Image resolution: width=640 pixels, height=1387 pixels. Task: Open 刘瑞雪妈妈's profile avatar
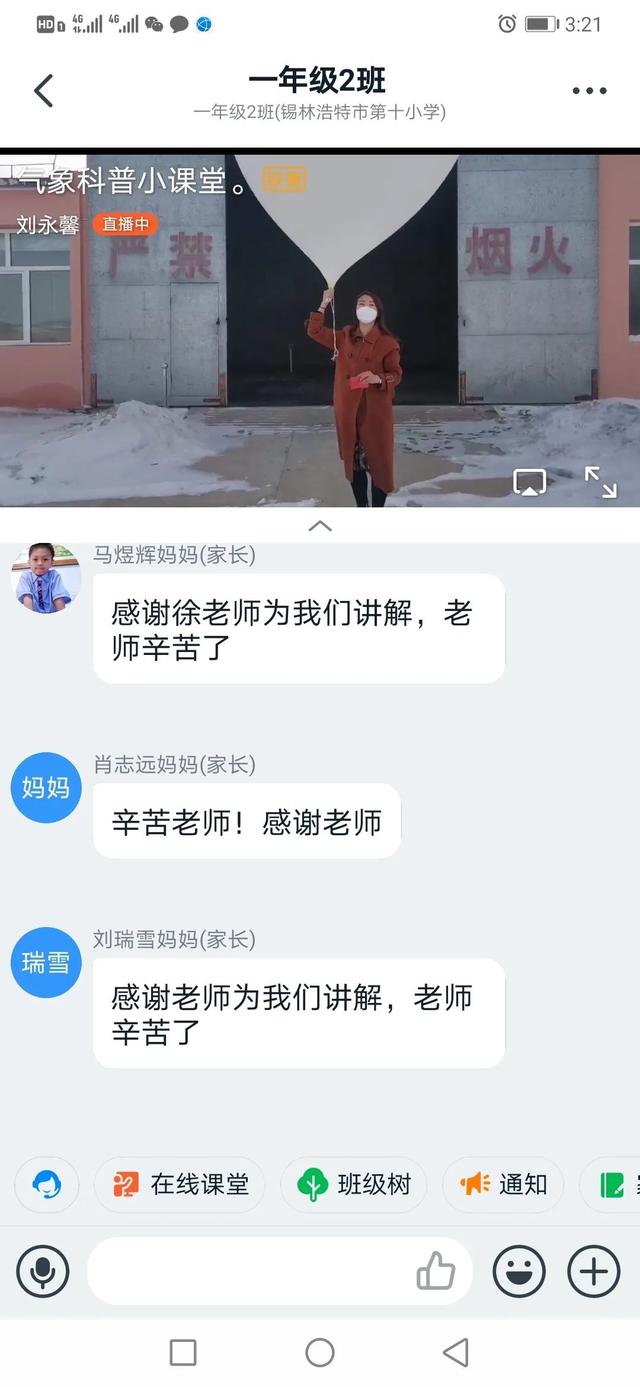46,963
